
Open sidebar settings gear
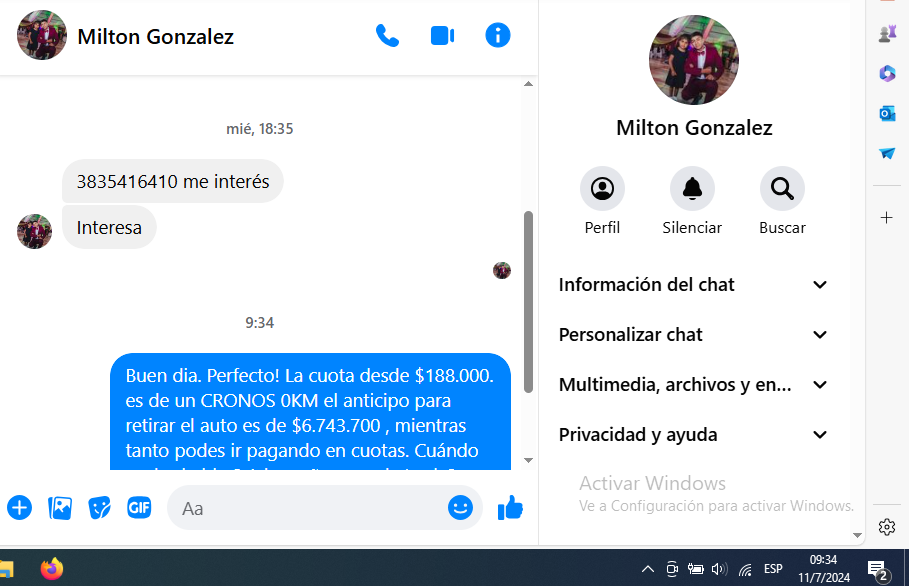click(886, 527)
